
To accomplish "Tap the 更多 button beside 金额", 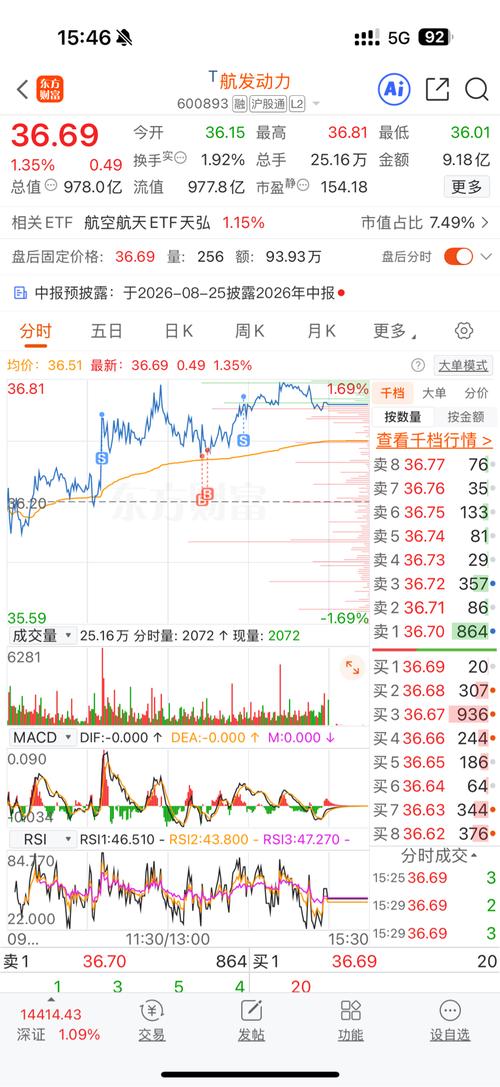I will [x=467, y=186].
